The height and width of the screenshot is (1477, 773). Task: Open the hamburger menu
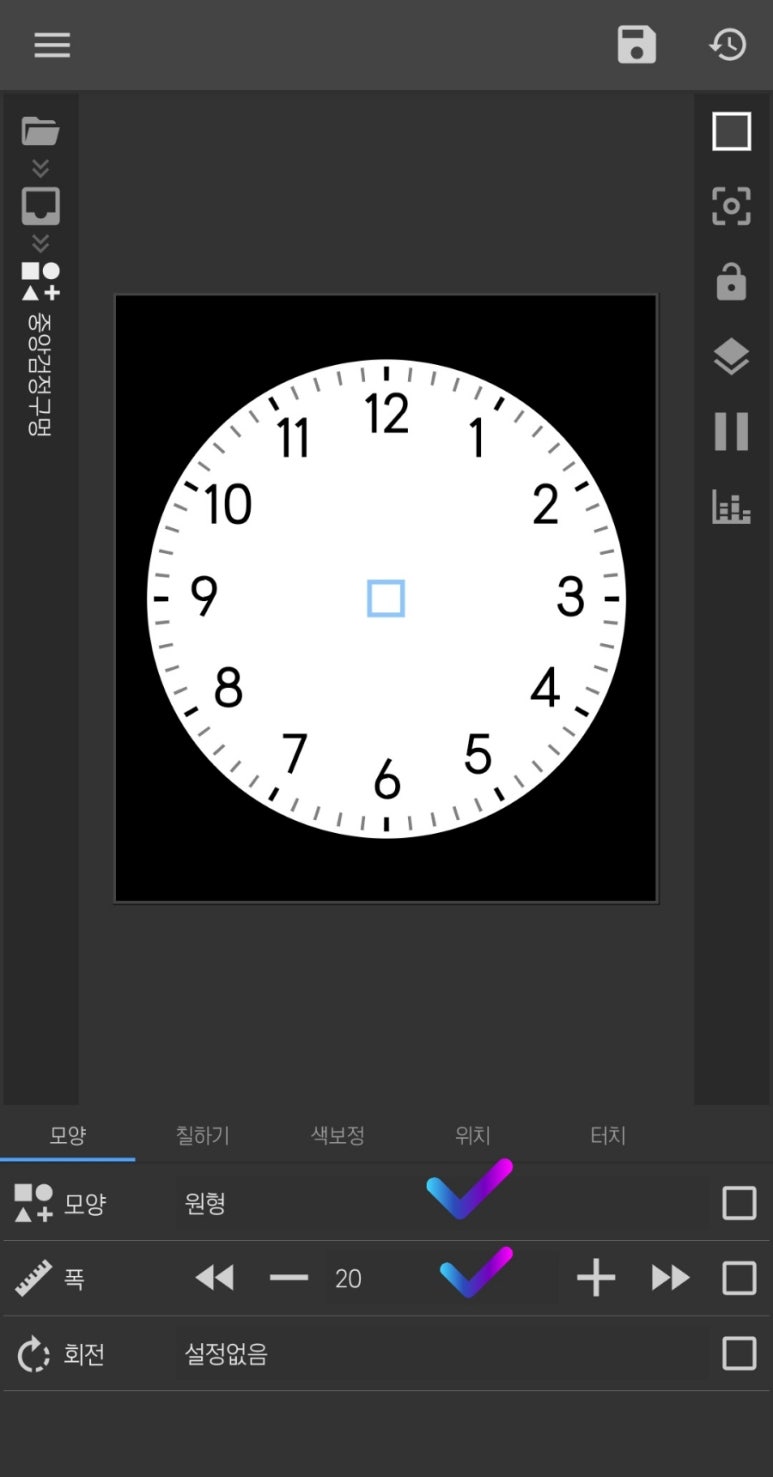point(52,45)
